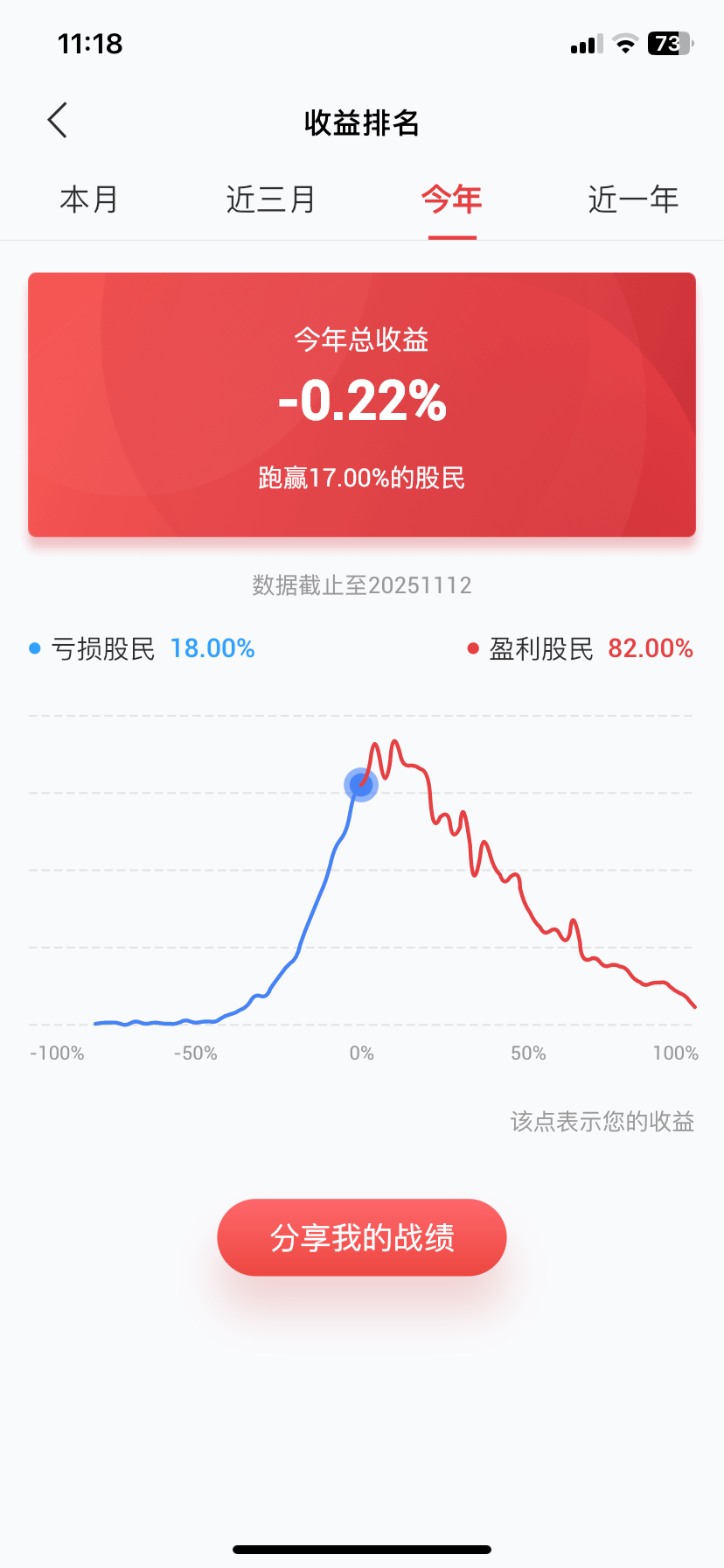The image size is (724, 1568).
Task: Tap the 分享我的战绩 button
Action: [x=362, y=1237]
